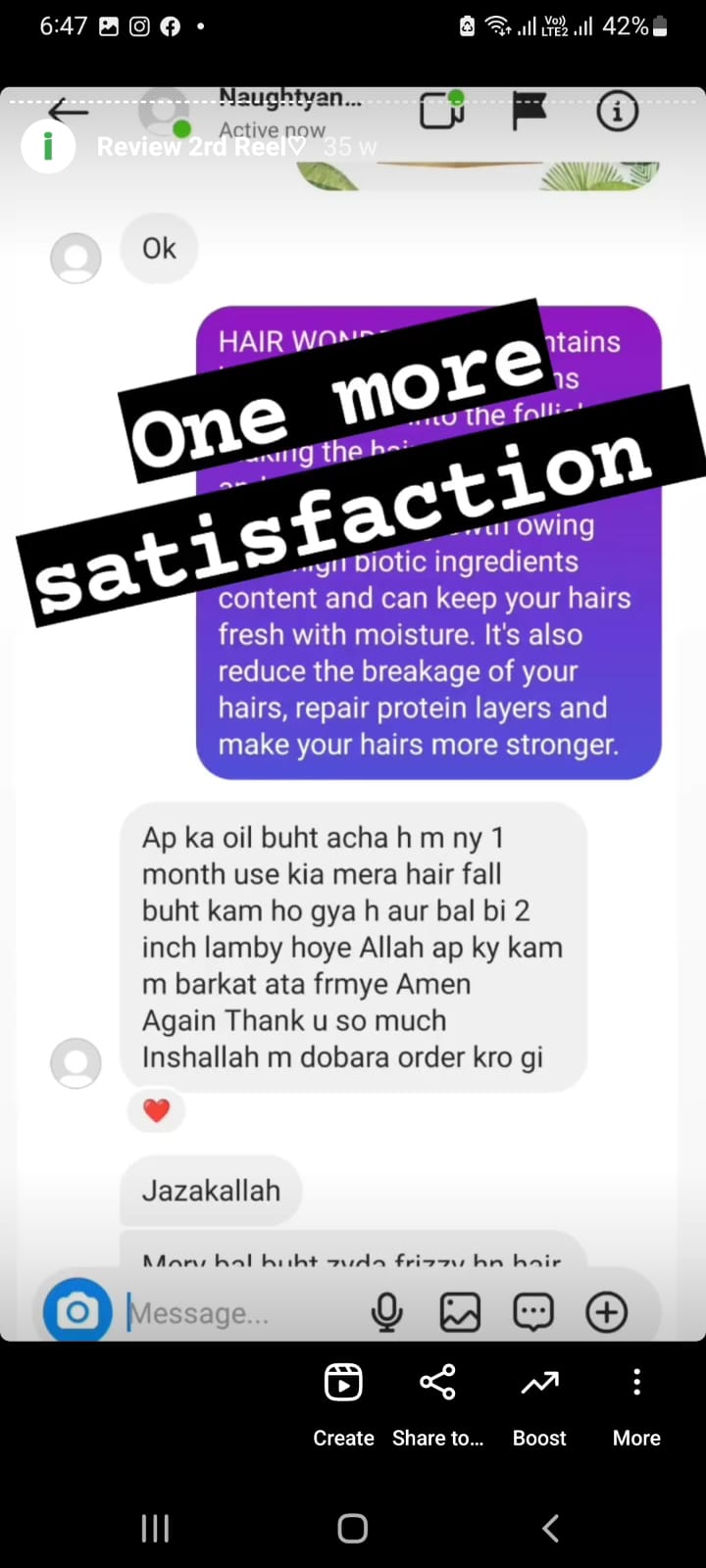This screenshot has height=1568, width=706.
Task: Go back using the system back button
Action: (550, 1528)
